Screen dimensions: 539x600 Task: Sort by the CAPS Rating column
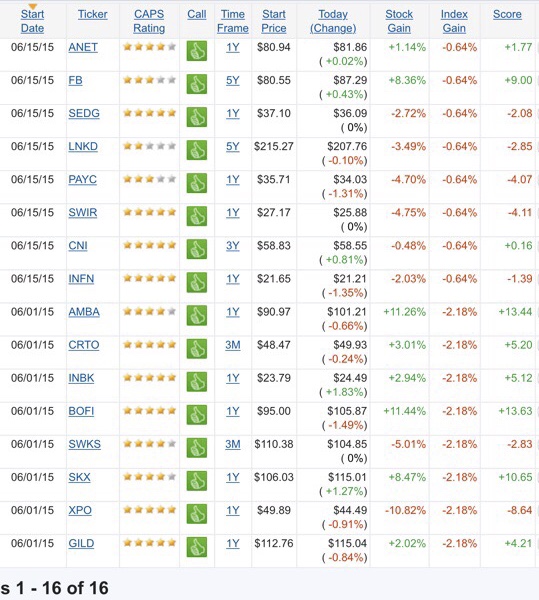click(149, 21)
